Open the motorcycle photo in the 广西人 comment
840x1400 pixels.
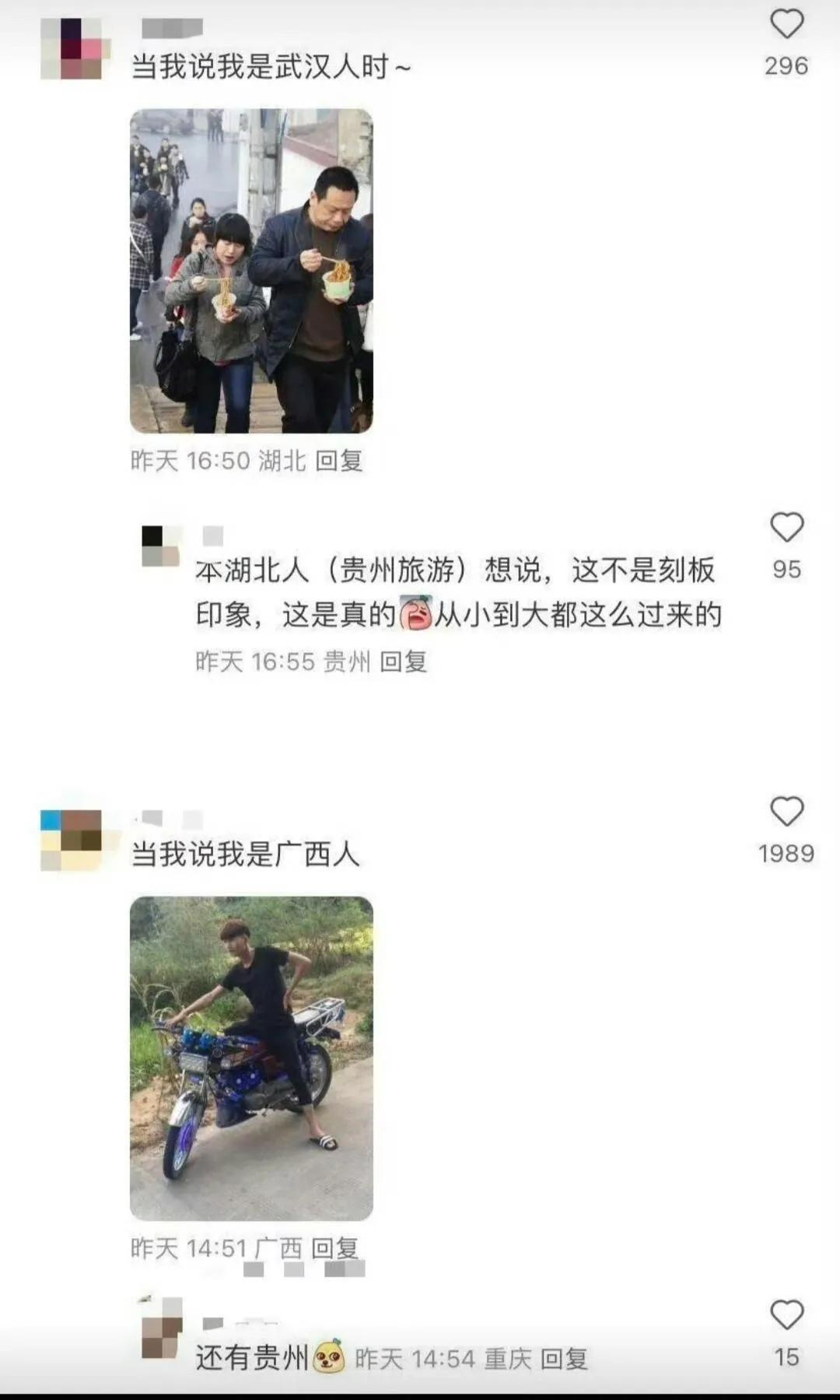(x=251, y=1058)
